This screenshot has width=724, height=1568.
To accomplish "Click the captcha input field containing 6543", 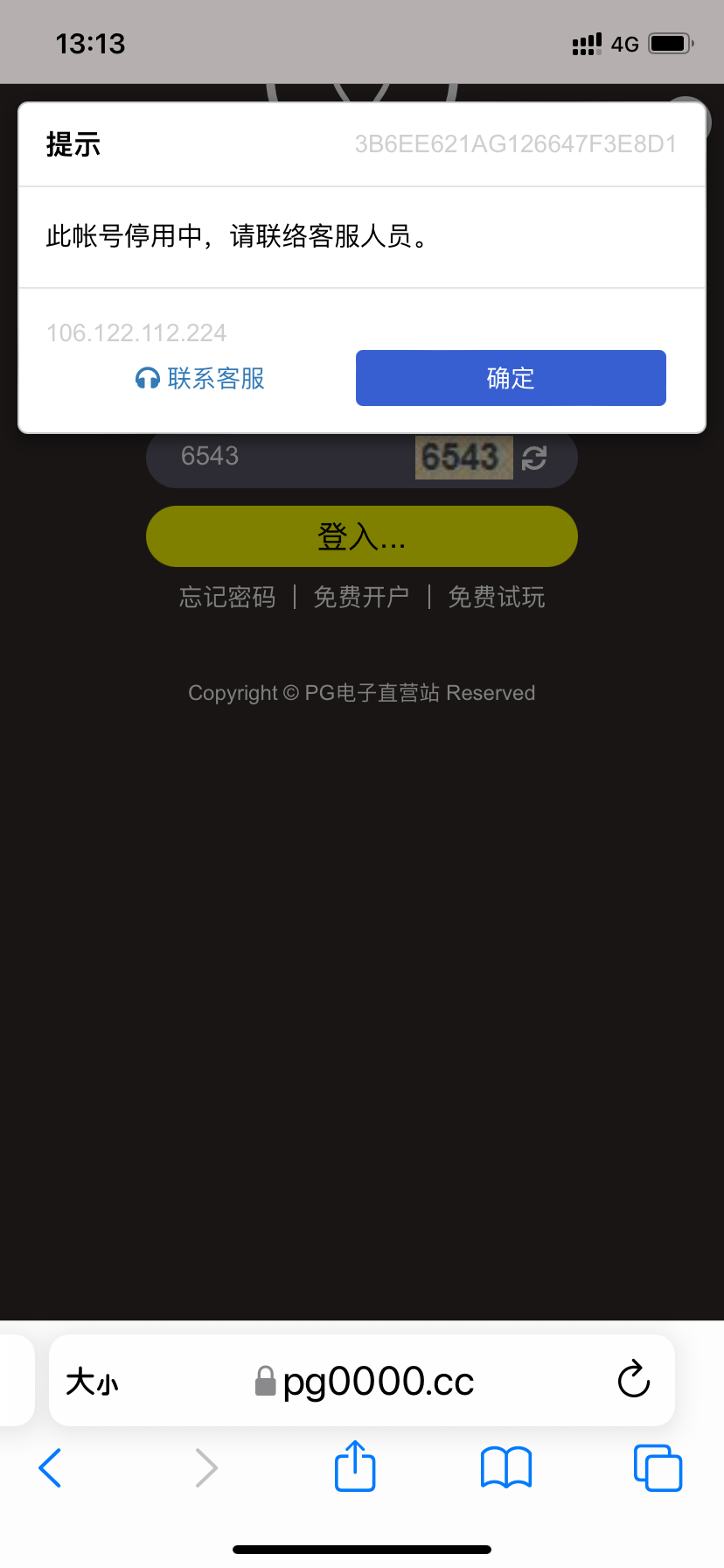I will coord(262,456).
